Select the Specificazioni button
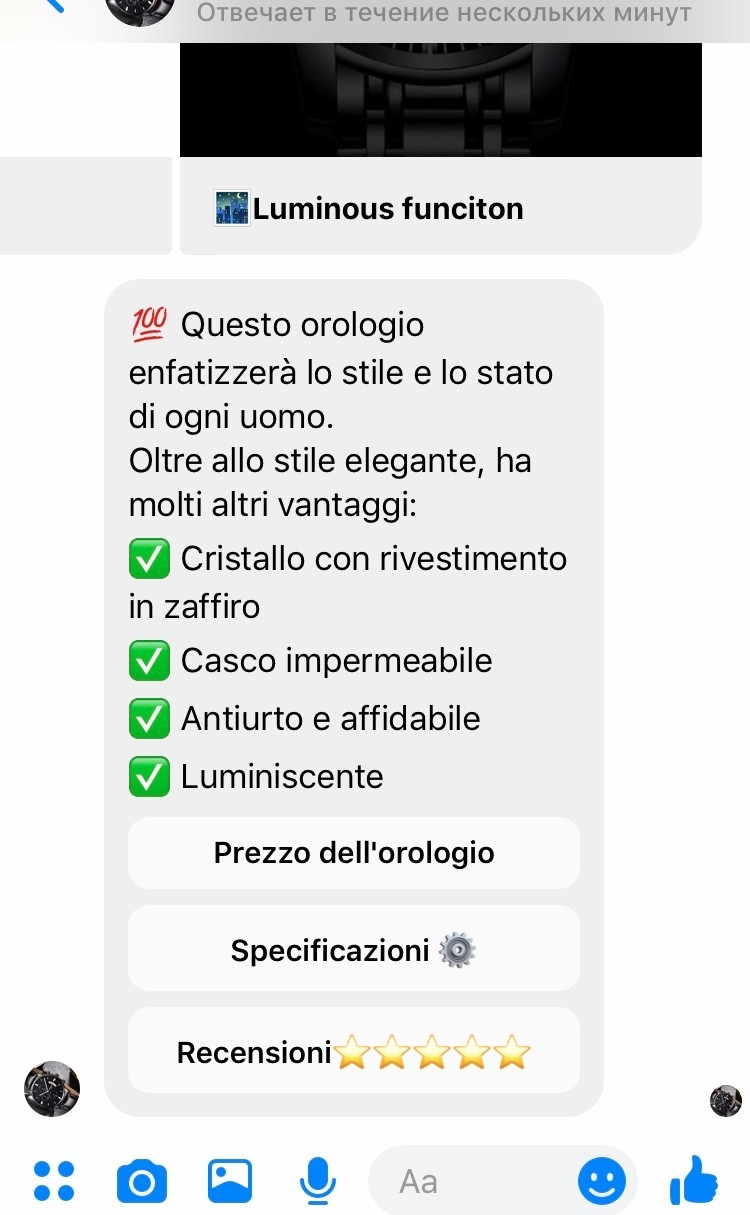The width and height of the screenshot is (750, 1215). coord(354,949)
